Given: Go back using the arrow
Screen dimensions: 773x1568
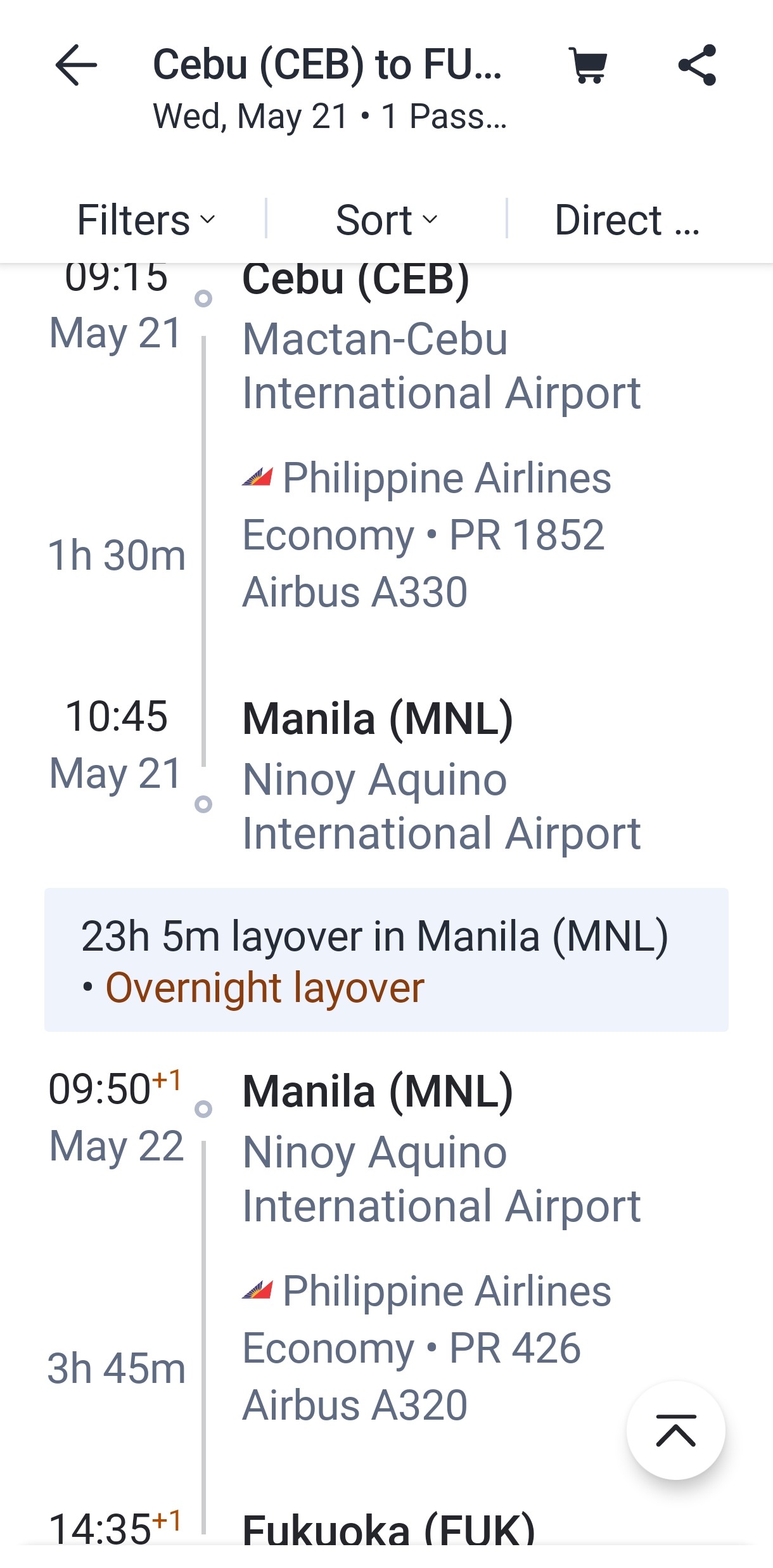Looking at the screenshot, I should [76, 65].
